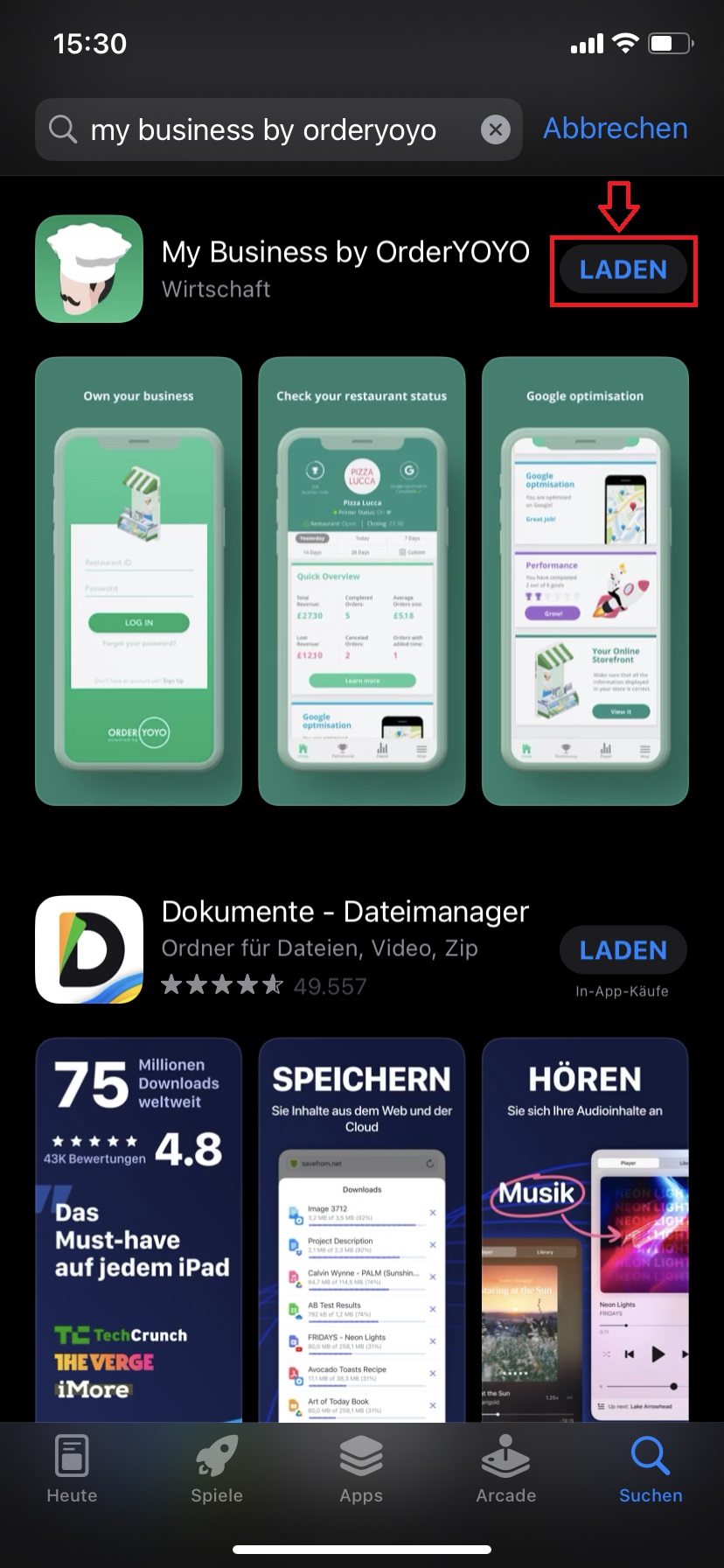The width and height of the screenshot is (724, 1568).
Task: View the 'Google optimisation' screenshot
Action: click(x=585, y=581)
